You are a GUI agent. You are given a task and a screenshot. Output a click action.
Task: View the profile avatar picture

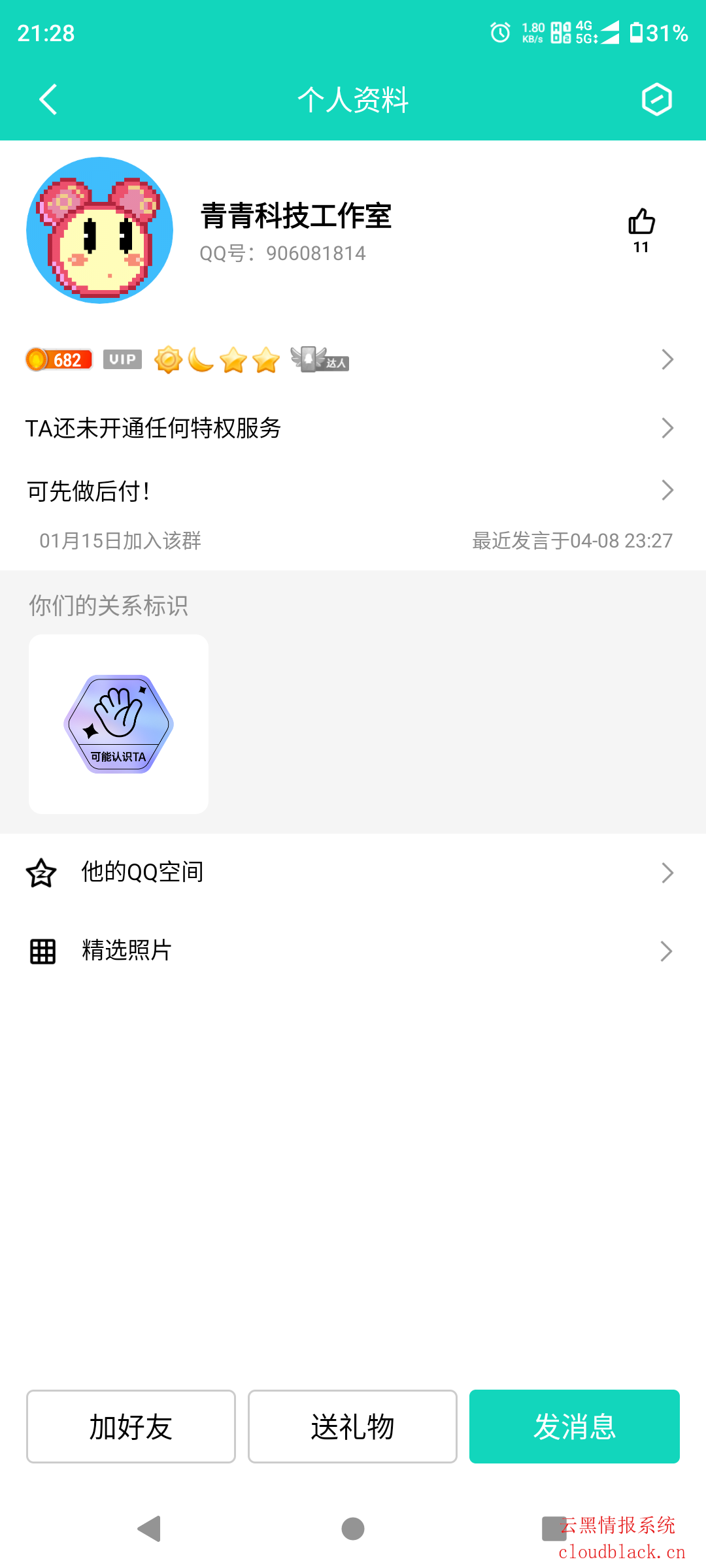pyautogui.click(x=99, y=230)
